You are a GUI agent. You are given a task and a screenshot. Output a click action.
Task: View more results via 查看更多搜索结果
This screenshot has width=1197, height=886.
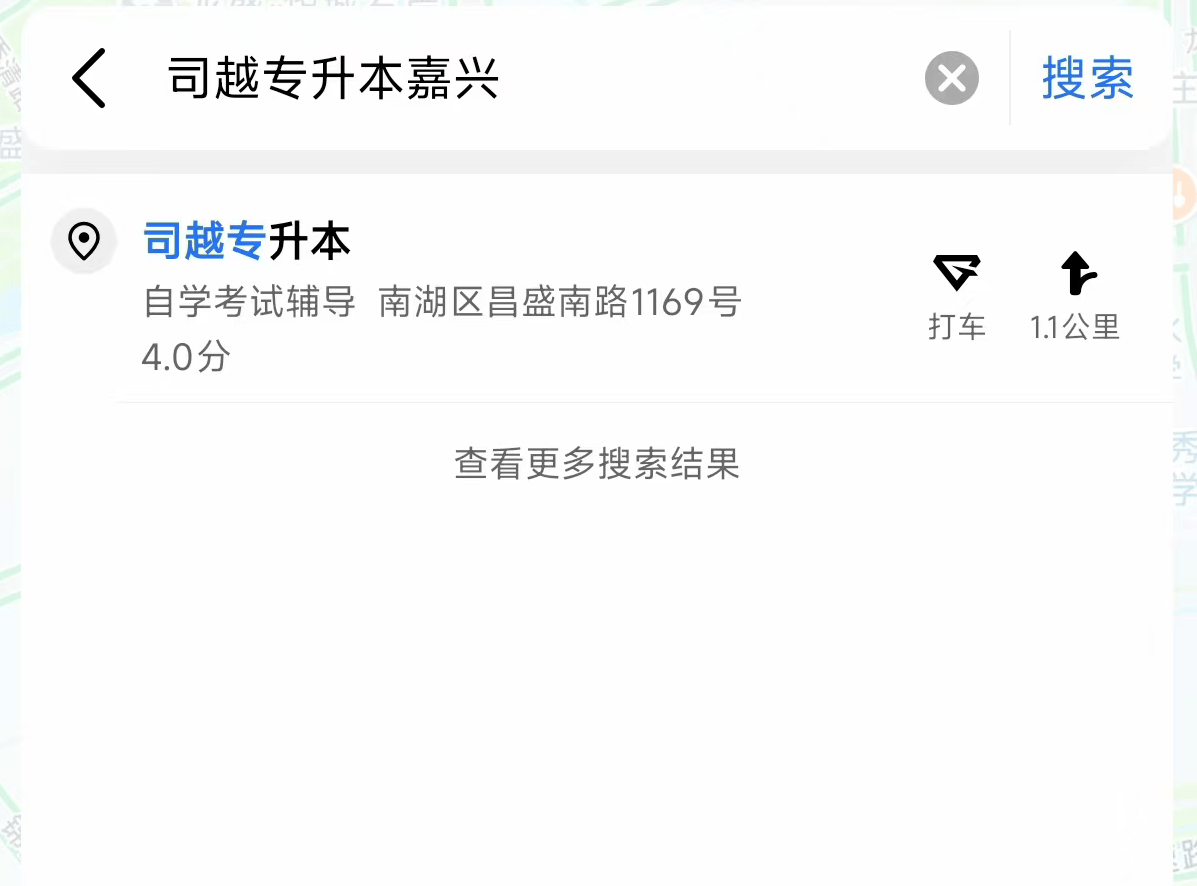click(x=597, y=464)
